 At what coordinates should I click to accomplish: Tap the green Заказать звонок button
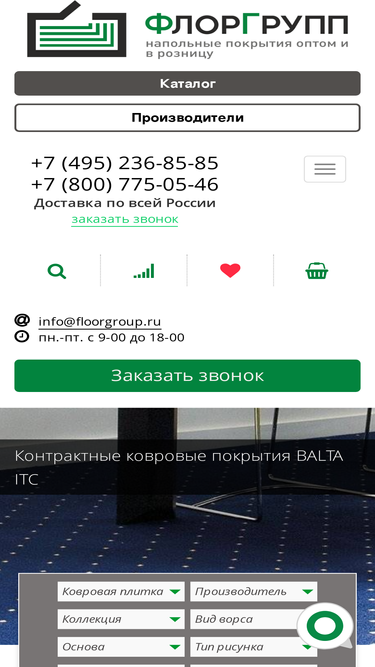point(188,376)
